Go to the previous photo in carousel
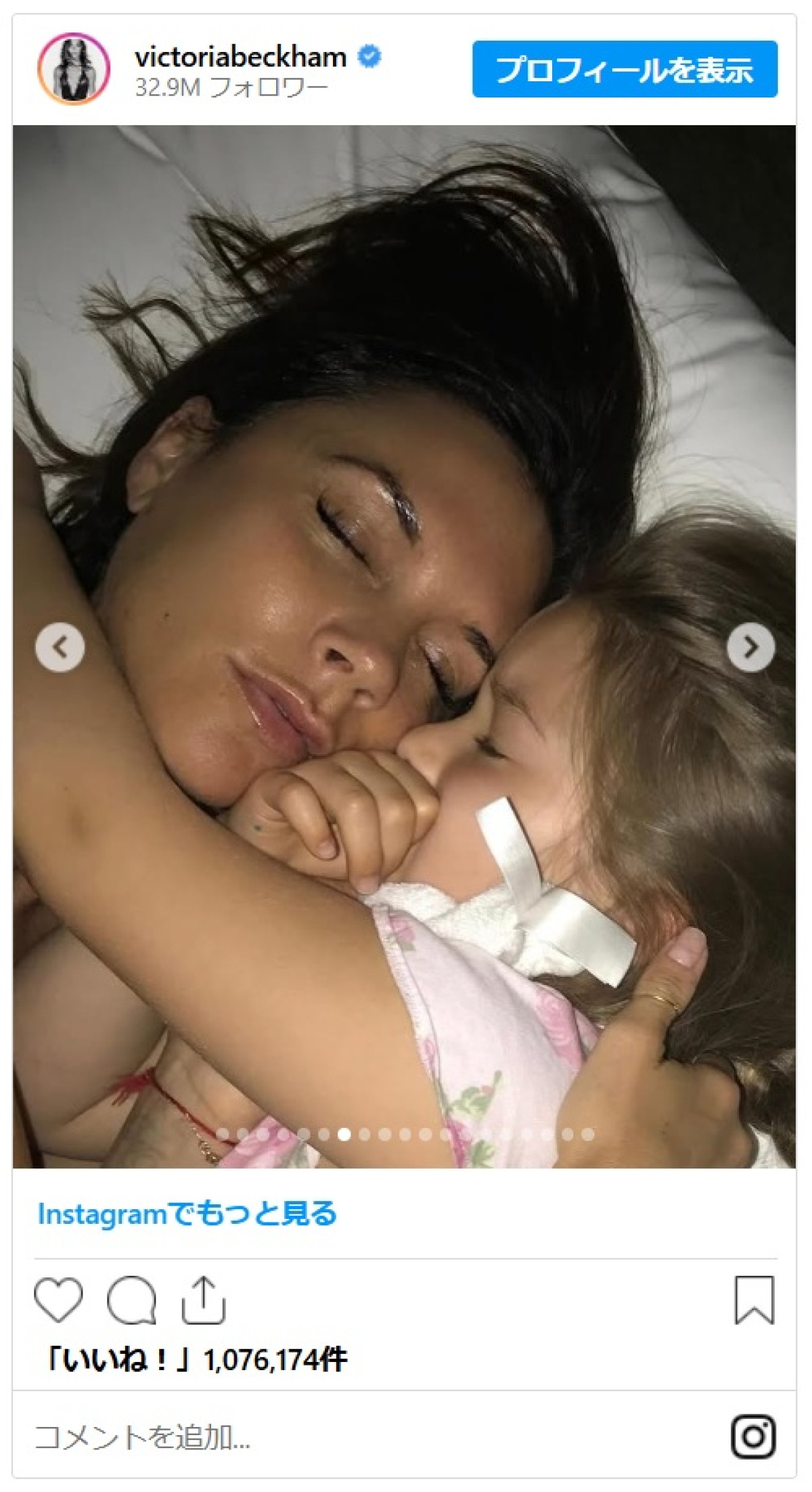812x1492 pixels. [60, 646]
